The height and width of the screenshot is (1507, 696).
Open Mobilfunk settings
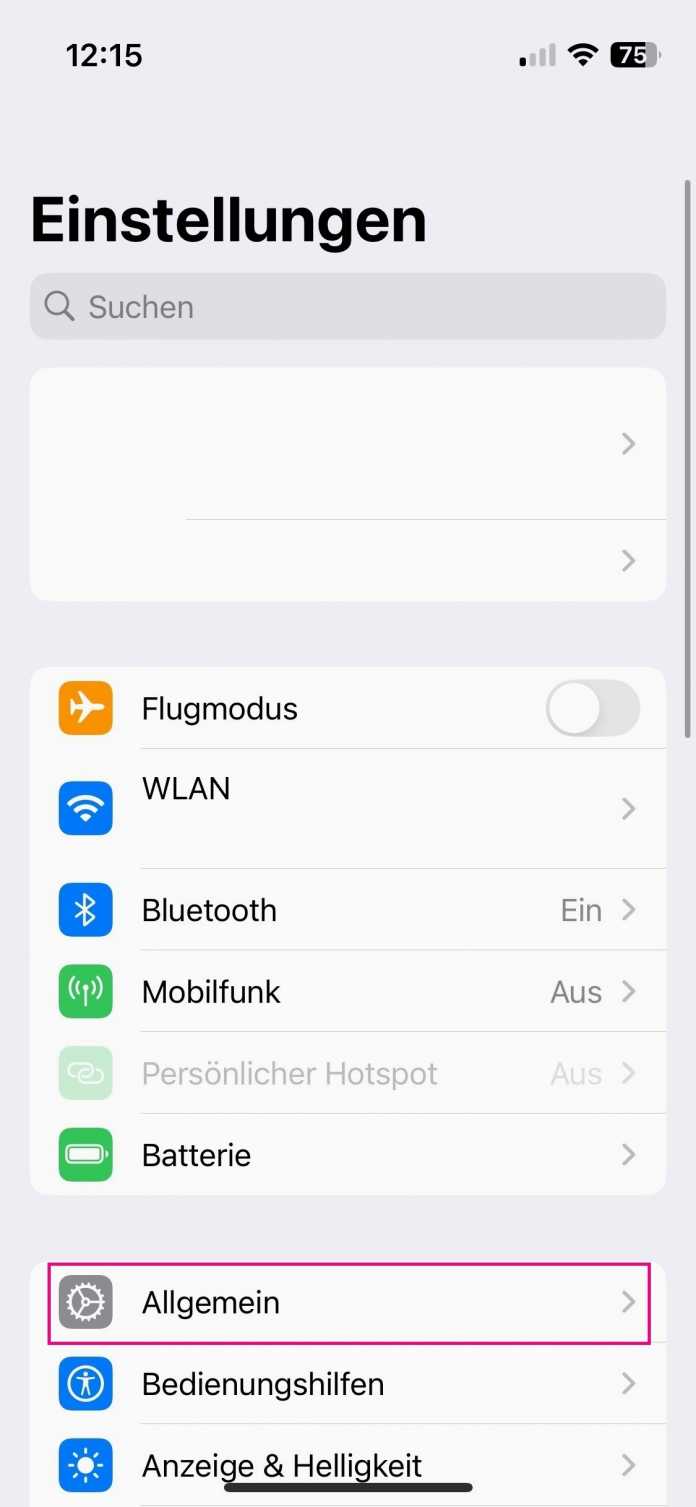point(347,992)
